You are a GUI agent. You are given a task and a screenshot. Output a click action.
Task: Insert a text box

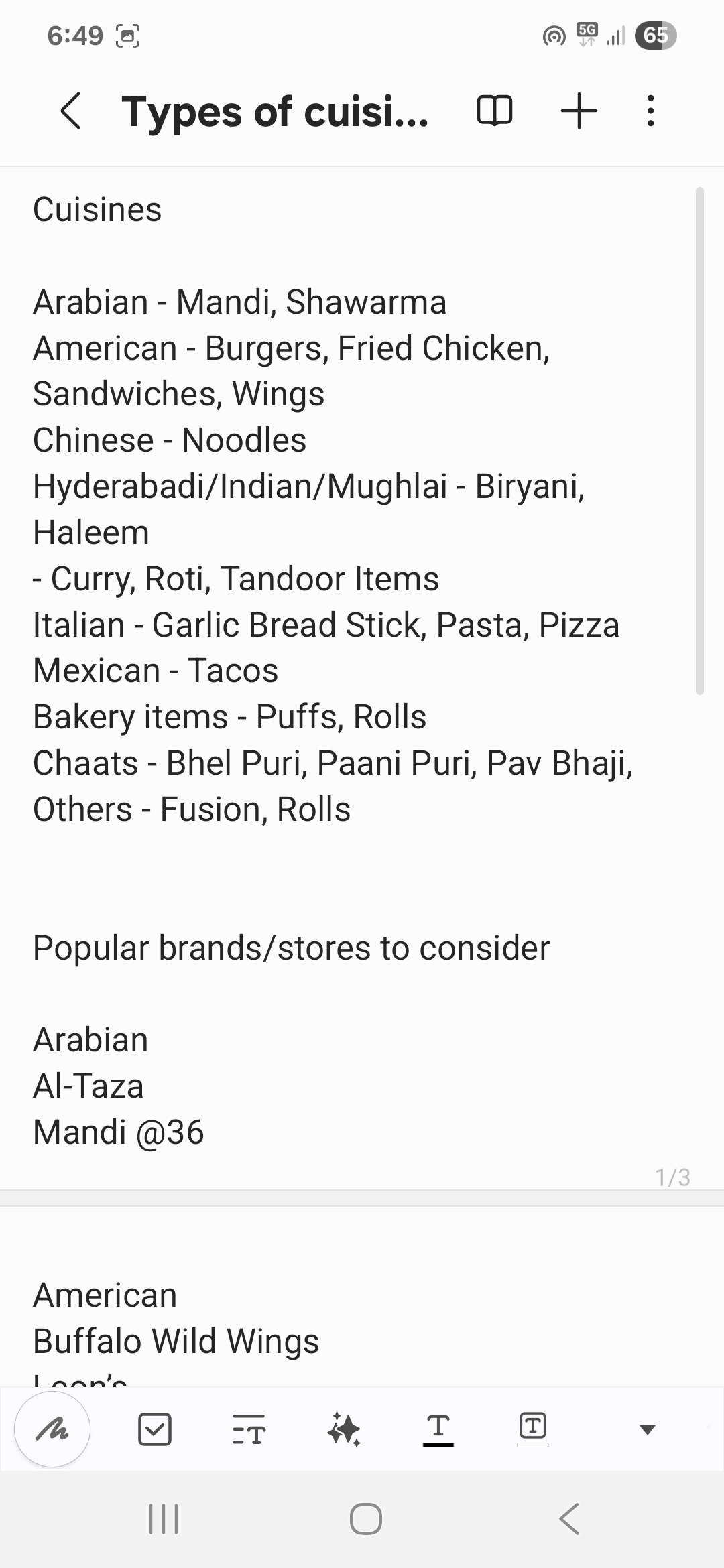[x=533, y=1429]
